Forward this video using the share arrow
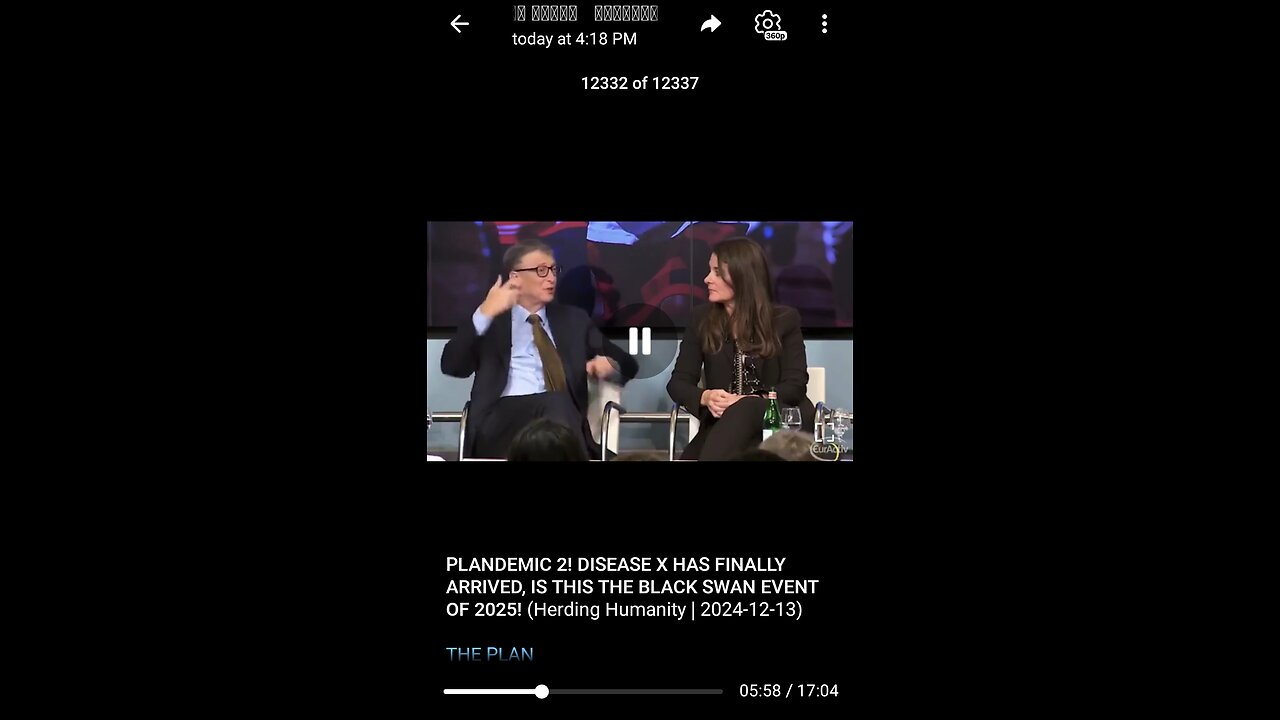 click(711, 24)
